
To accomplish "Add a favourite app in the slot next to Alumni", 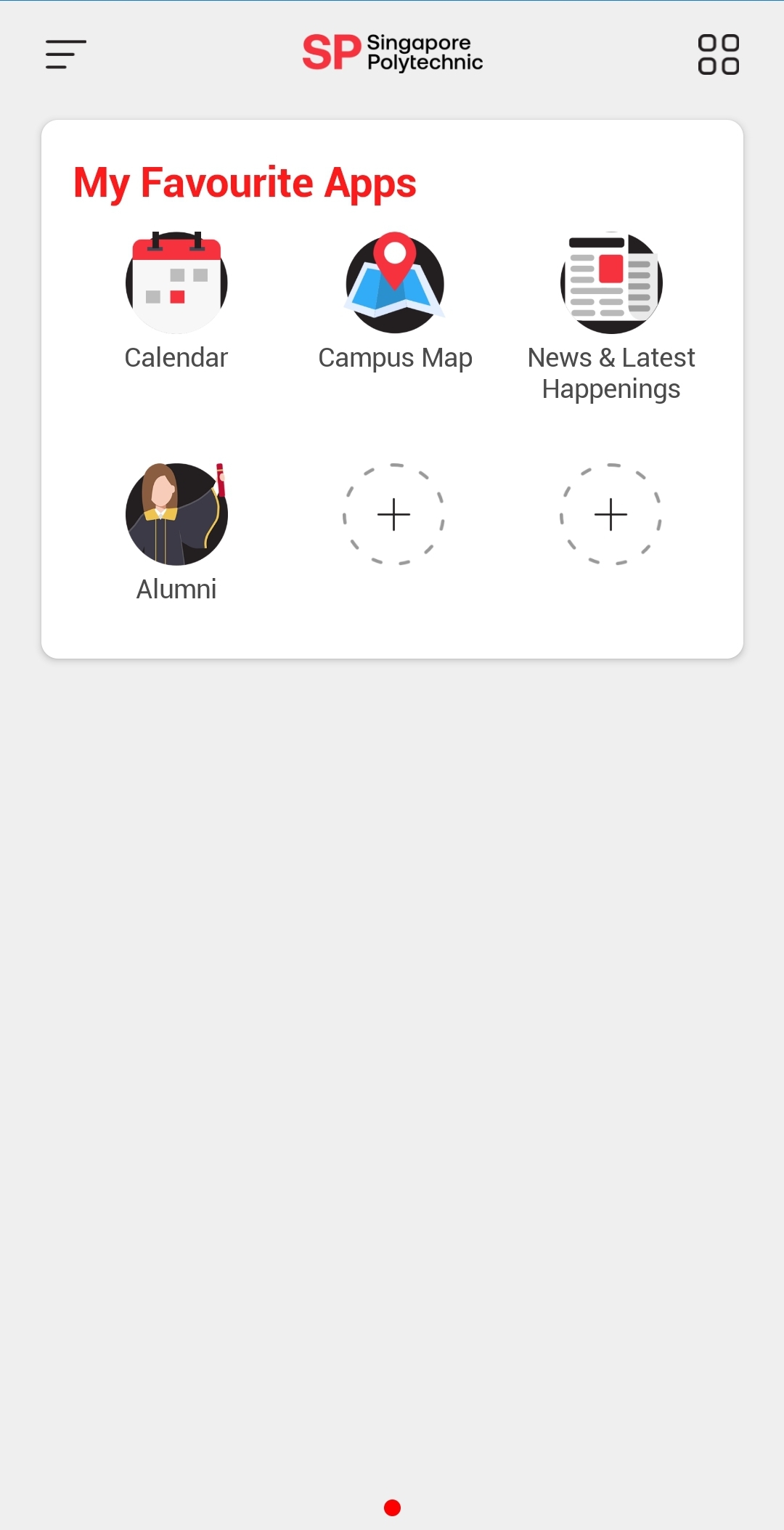I will point(394,514).
